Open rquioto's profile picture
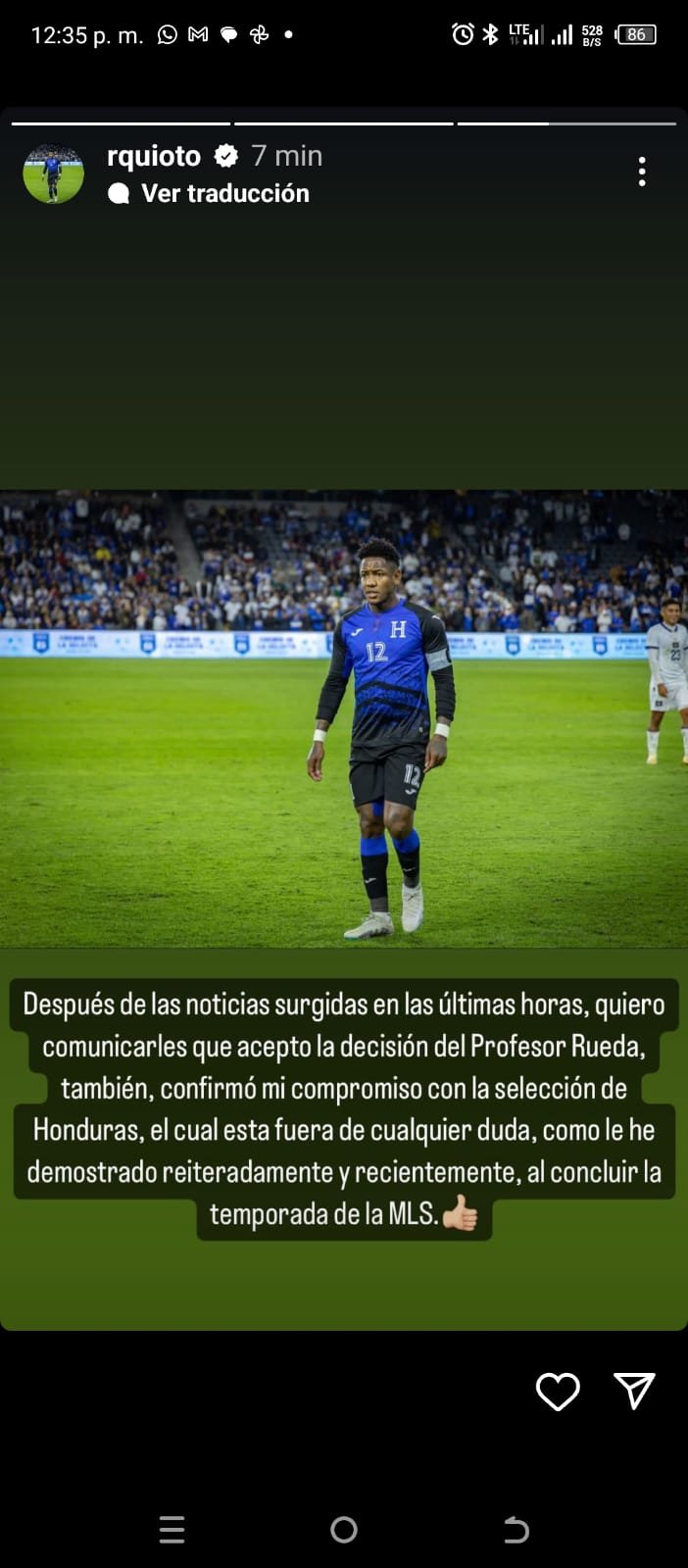688x1568 pixels. coord(53,173)
